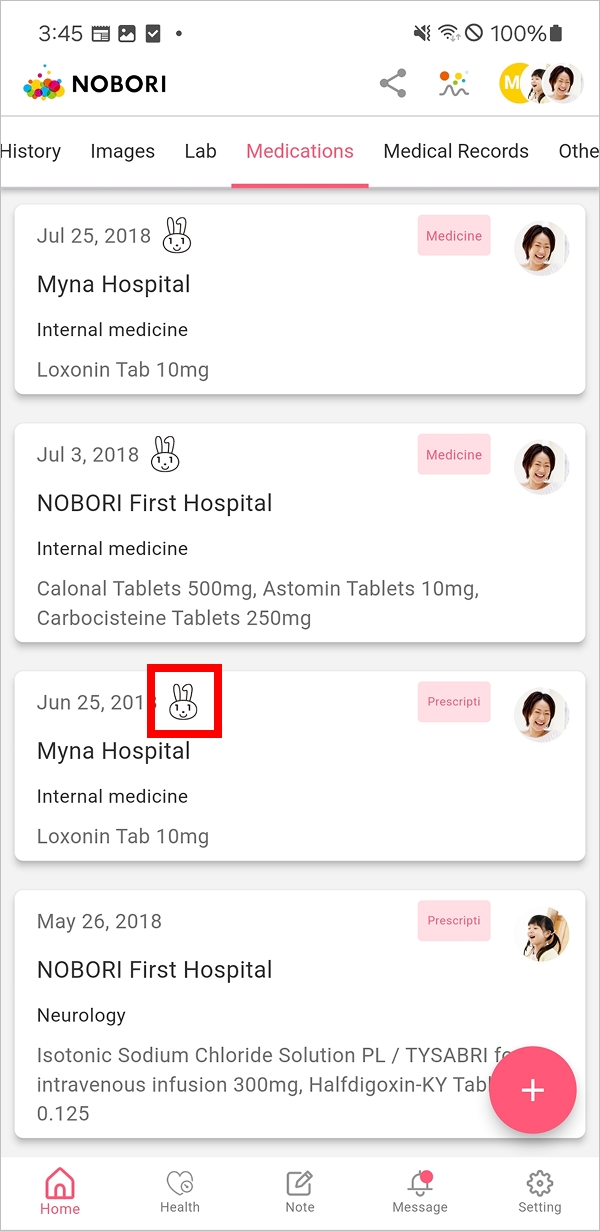
Task: Select the Medications tab
Action: 300,152
